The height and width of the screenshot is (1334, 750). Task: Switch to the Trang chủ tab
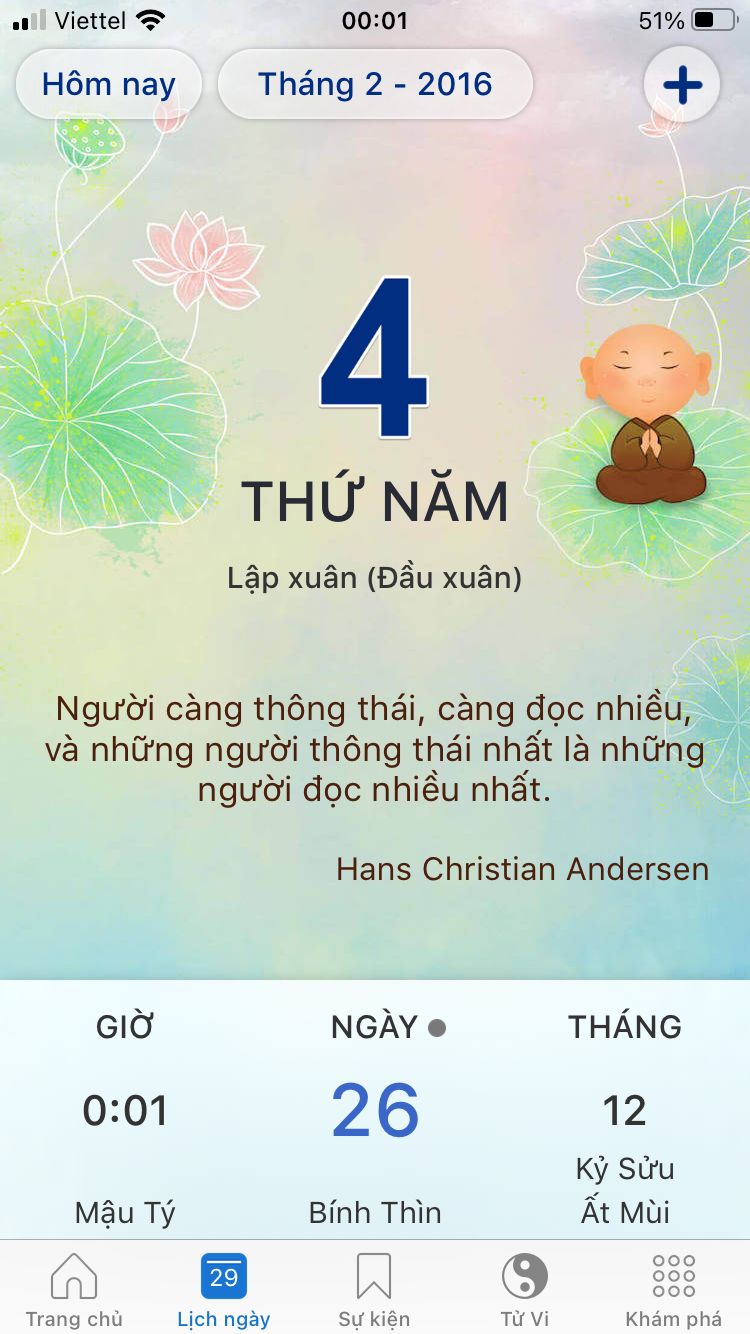point(74,1290)
